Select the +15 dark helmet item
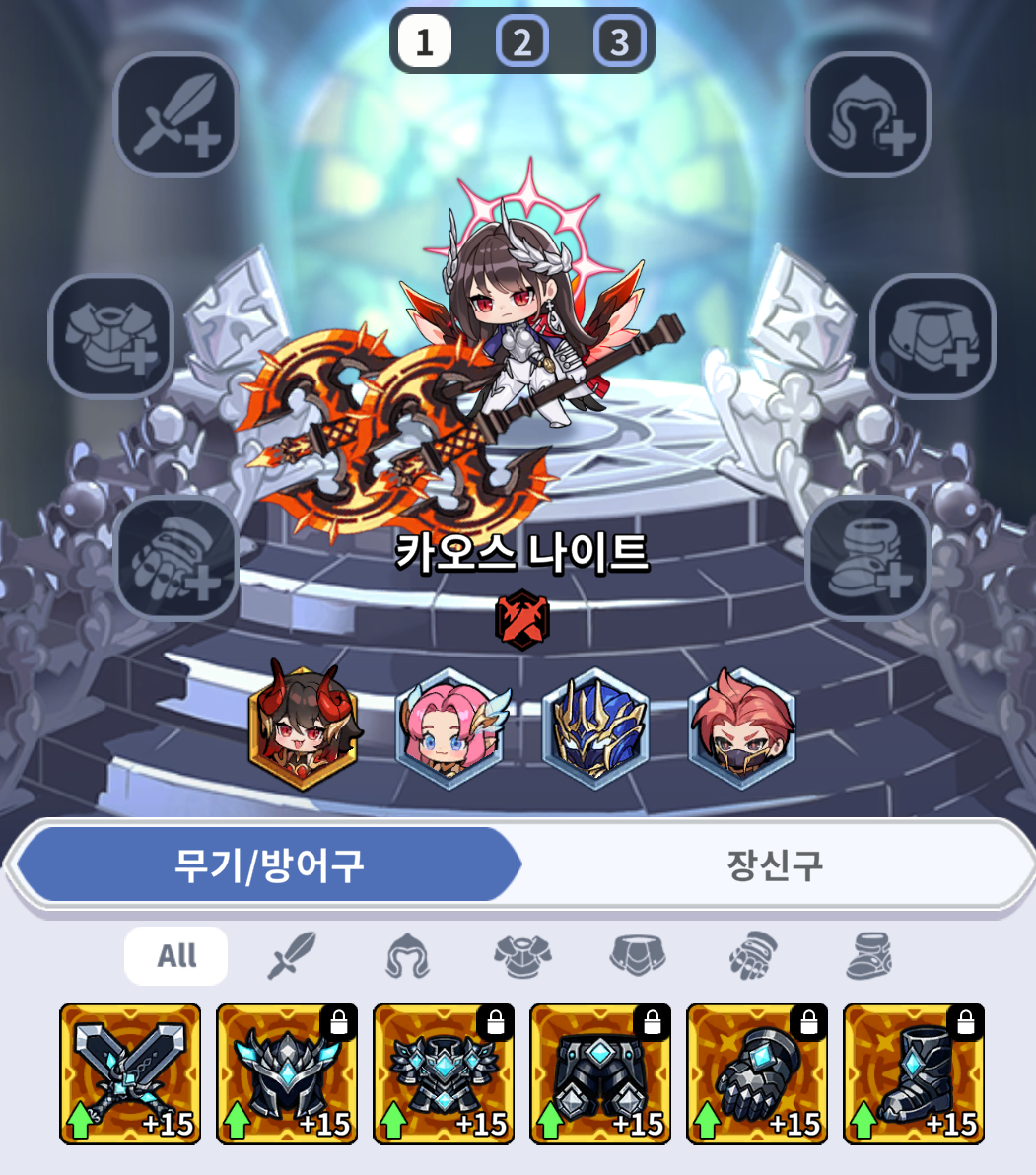1036x1175 pixels. pos(287,1073)
